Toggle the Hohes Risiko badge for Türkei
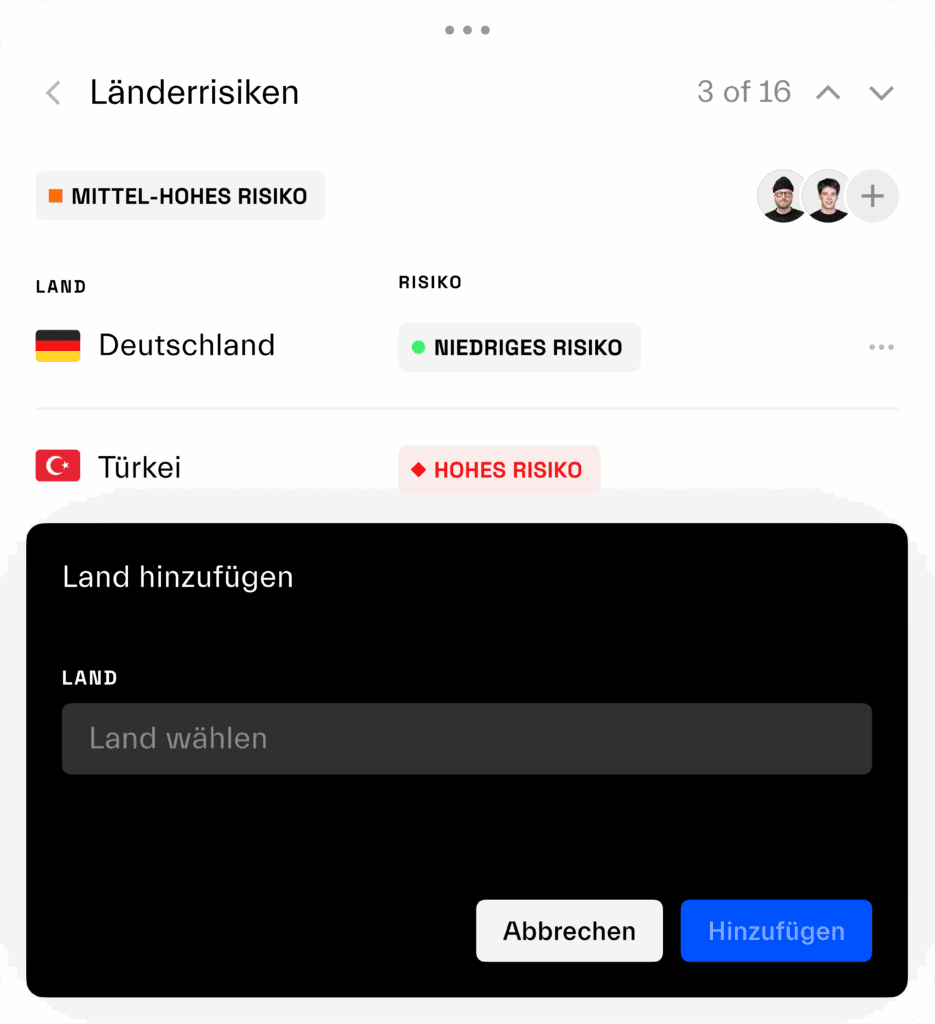935x1024 pixels. tap(499, 469)
